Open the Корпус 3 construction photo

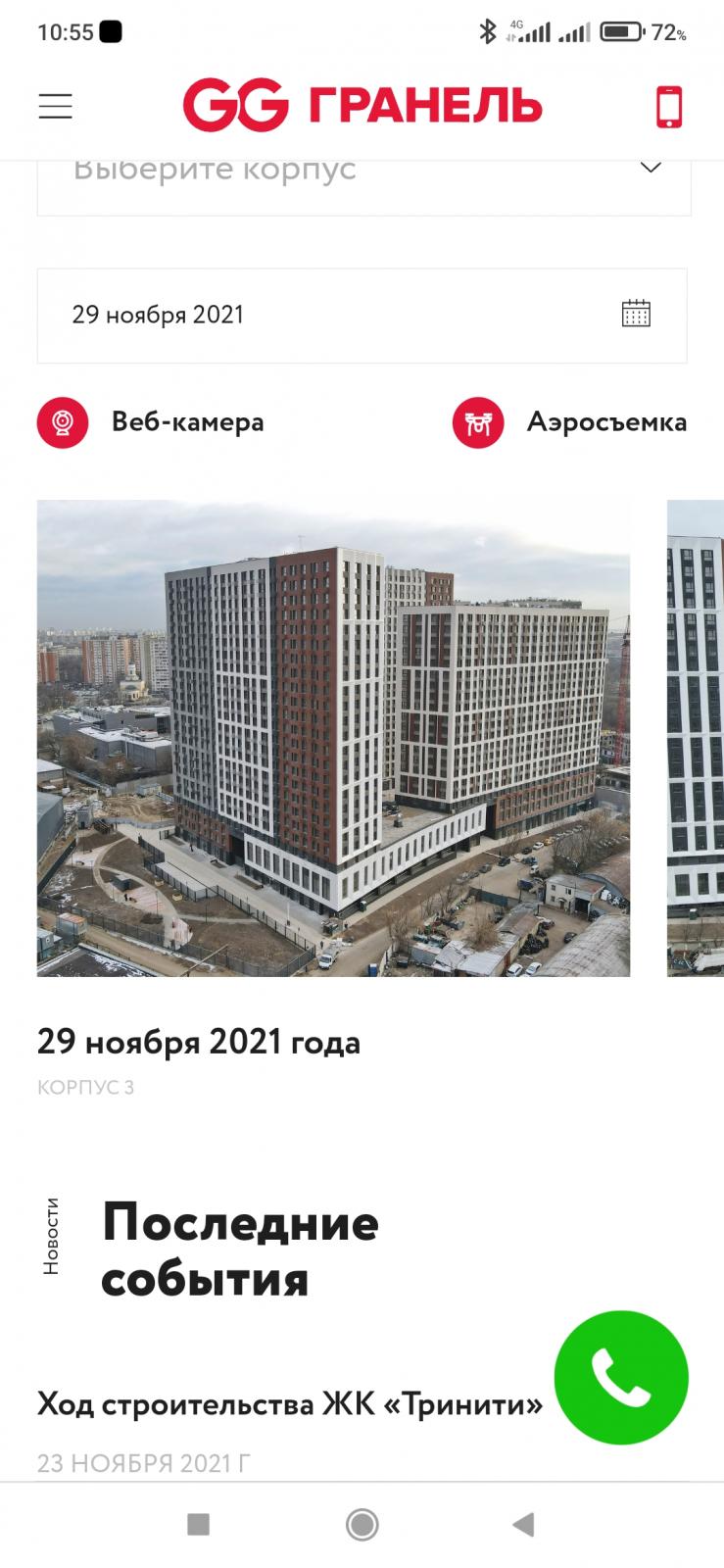coord(333,738)
